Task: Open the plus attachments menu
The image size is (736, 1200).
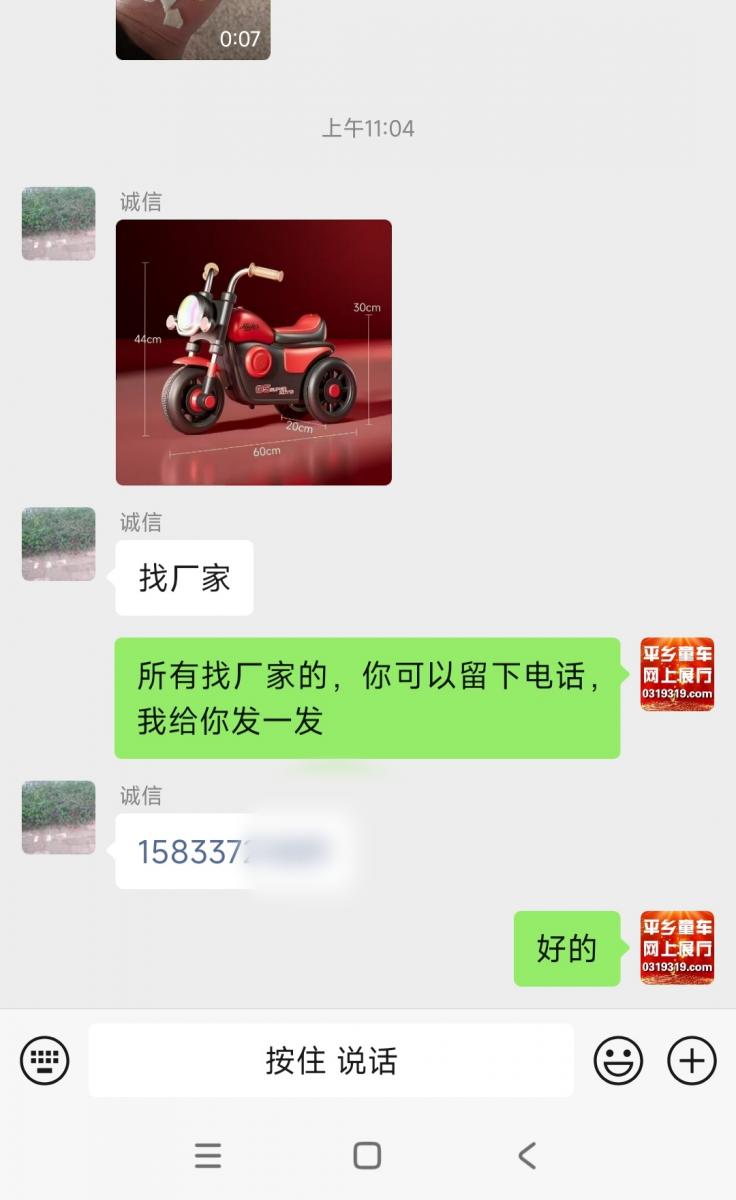Action: tap(692, 1060)
